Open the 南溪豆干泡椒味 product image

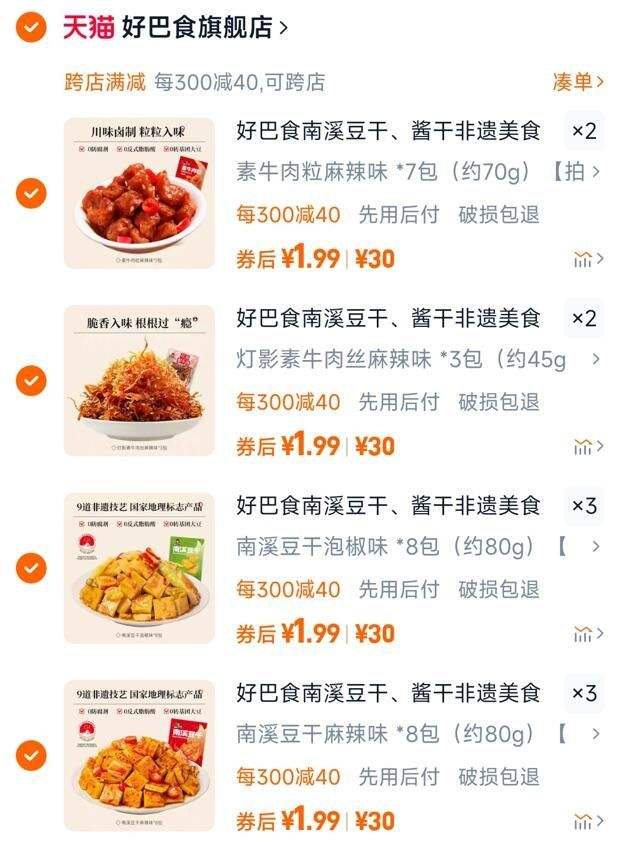[x=139, y=568]
